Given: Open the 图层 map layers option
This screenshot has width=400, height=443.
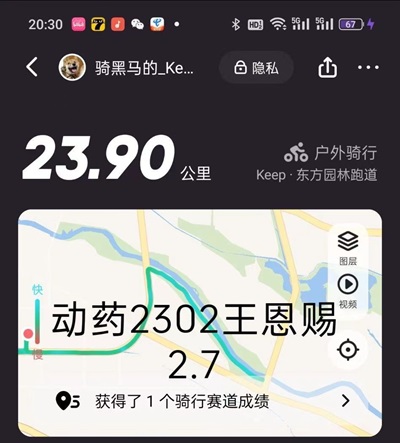Looking at the screenshot, I should (348, 249).
